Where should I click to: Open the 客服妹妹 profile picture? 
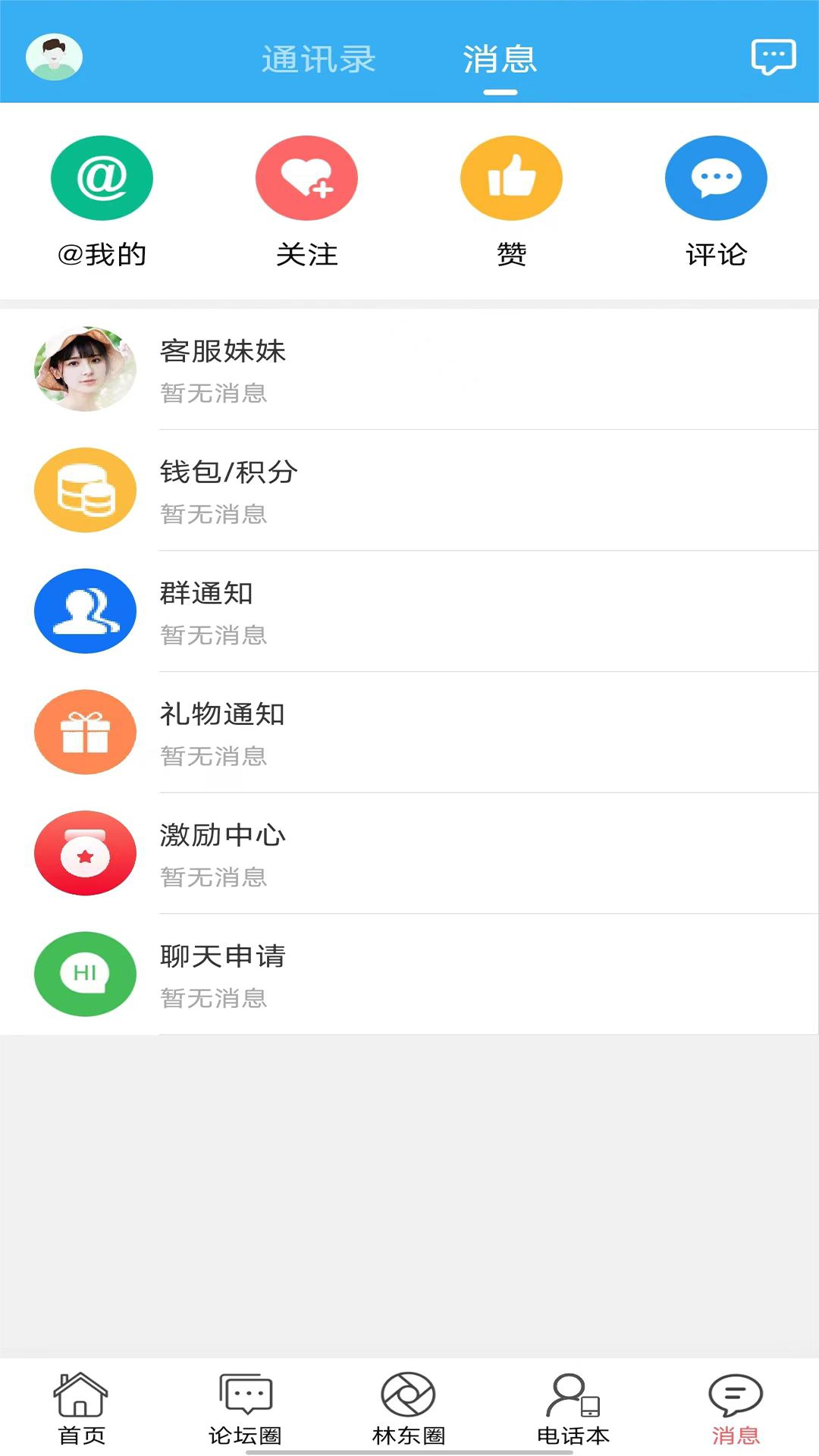coord(85,368)
